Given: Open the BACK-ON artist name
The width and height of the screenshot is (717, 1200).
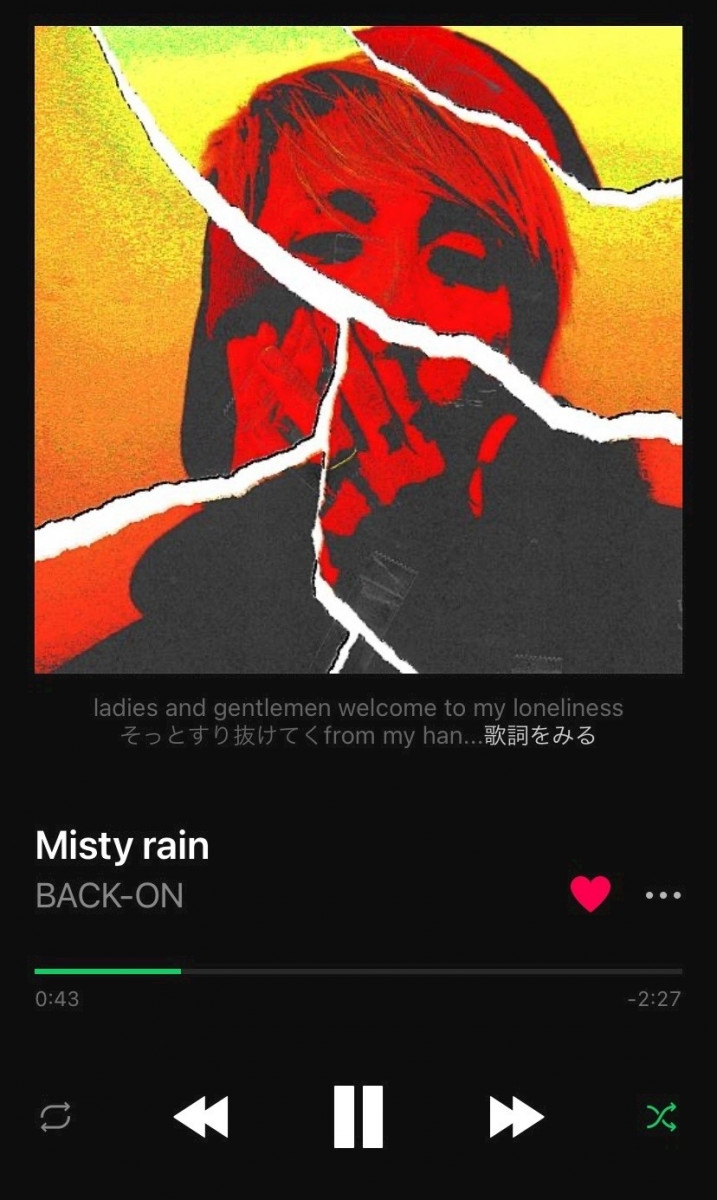Looking at the screenshot, I should [x=109, y=896].
